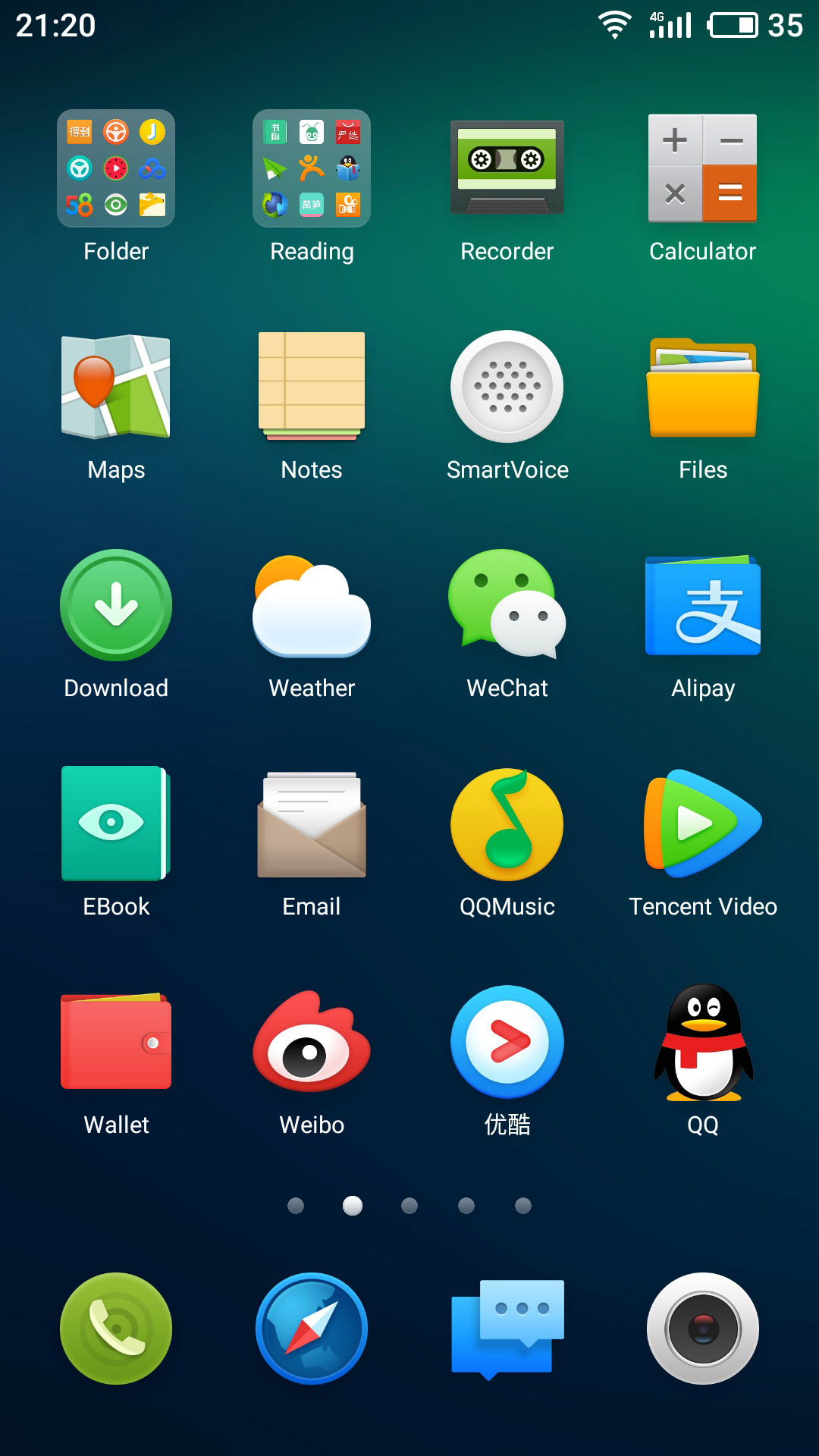Image resolution: width=819 pixels, height=1456 pixels.
Task: Open Calculator
Action: (x=703, y=168)
